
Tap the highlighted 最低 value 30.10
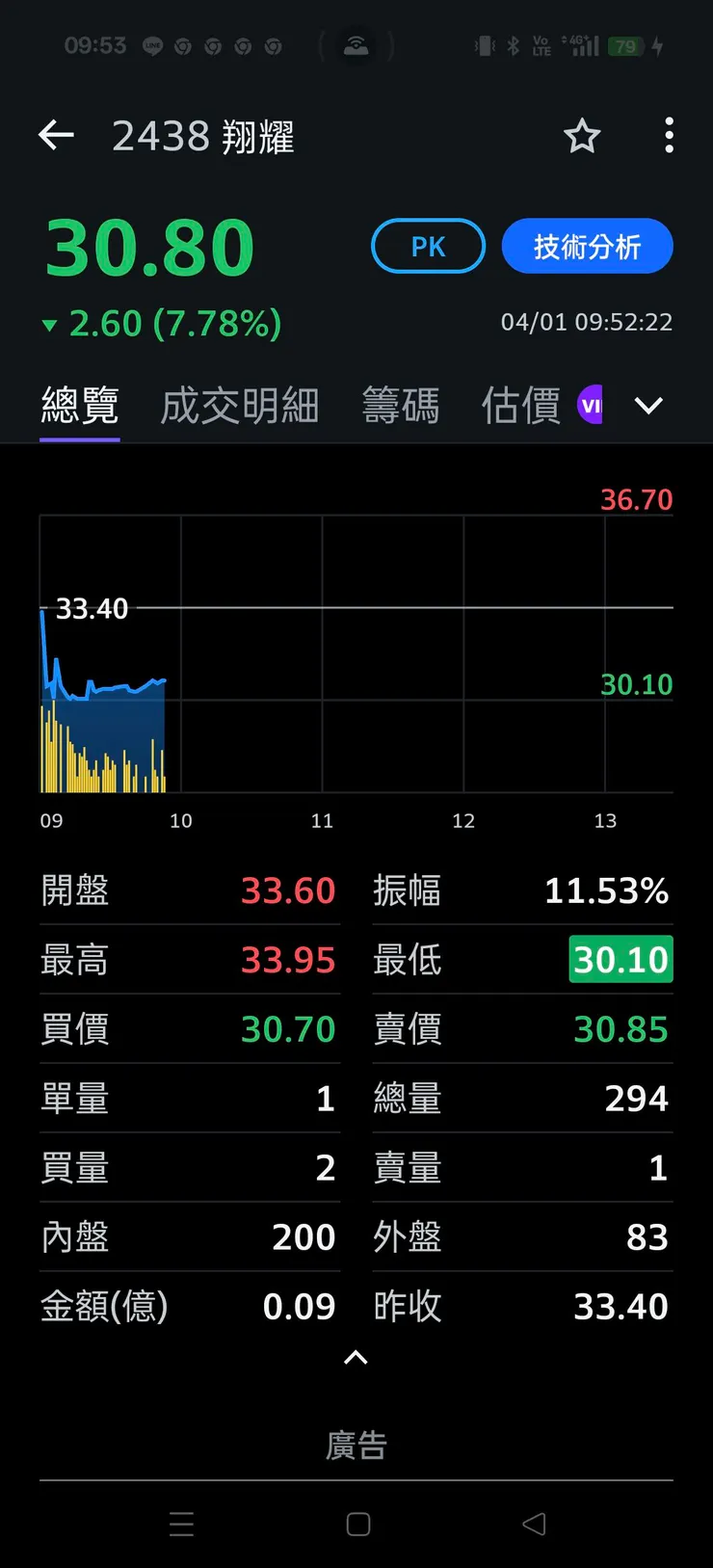pyautogui.click(x=621, y=960)
